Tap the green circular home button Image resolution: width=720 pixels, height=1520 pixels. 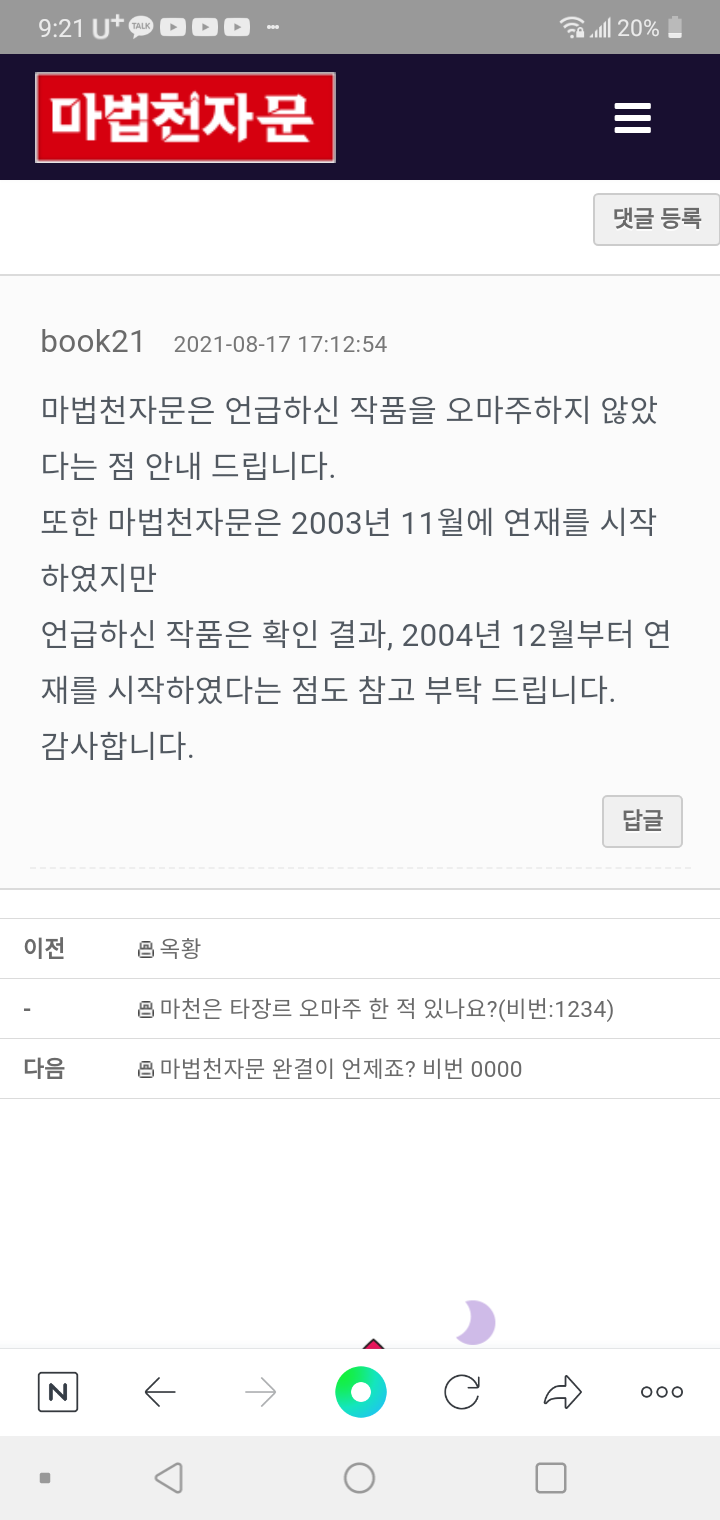point(360,1391)
